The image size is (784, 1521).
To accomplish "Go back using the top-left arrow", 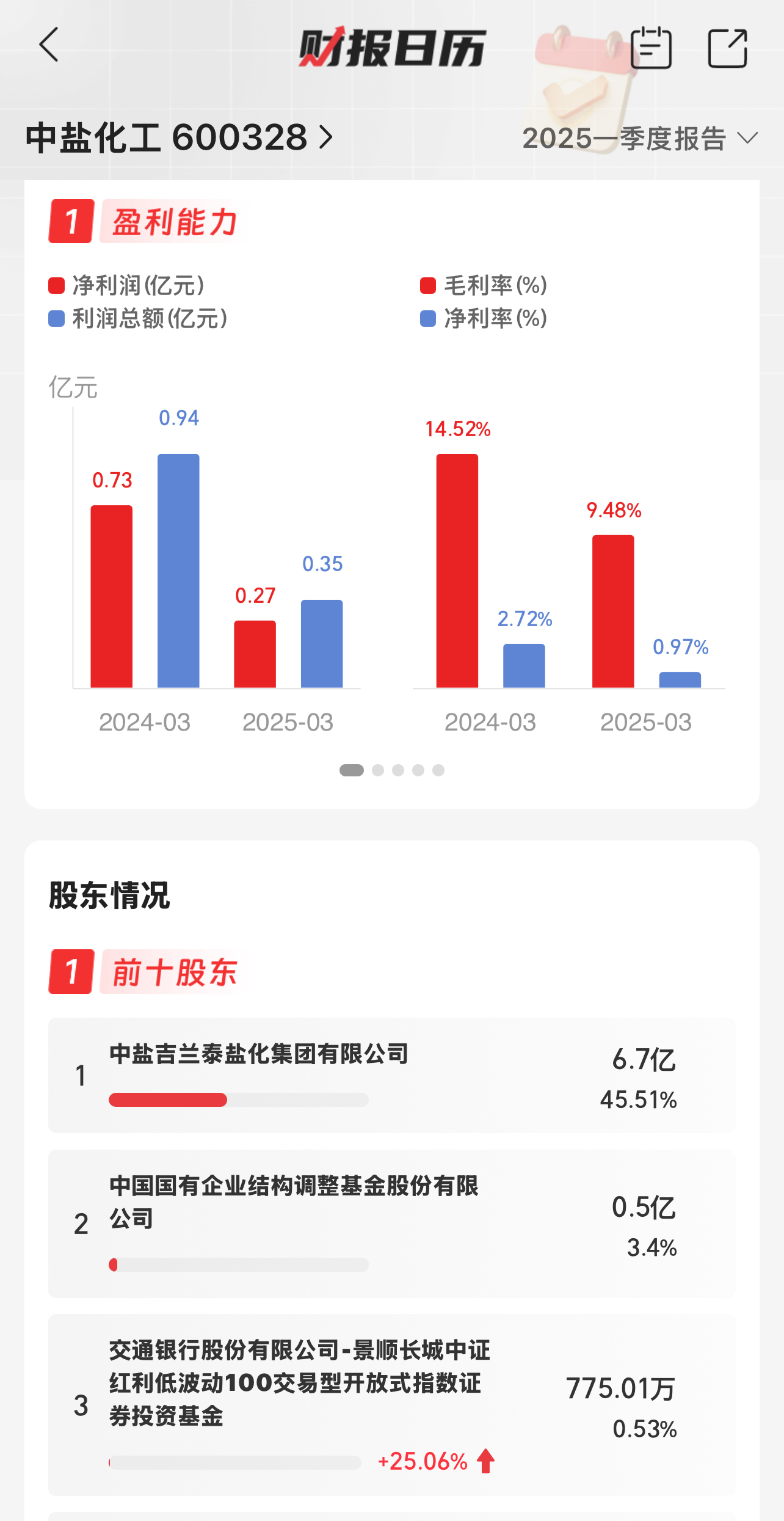I will point(49,45).
